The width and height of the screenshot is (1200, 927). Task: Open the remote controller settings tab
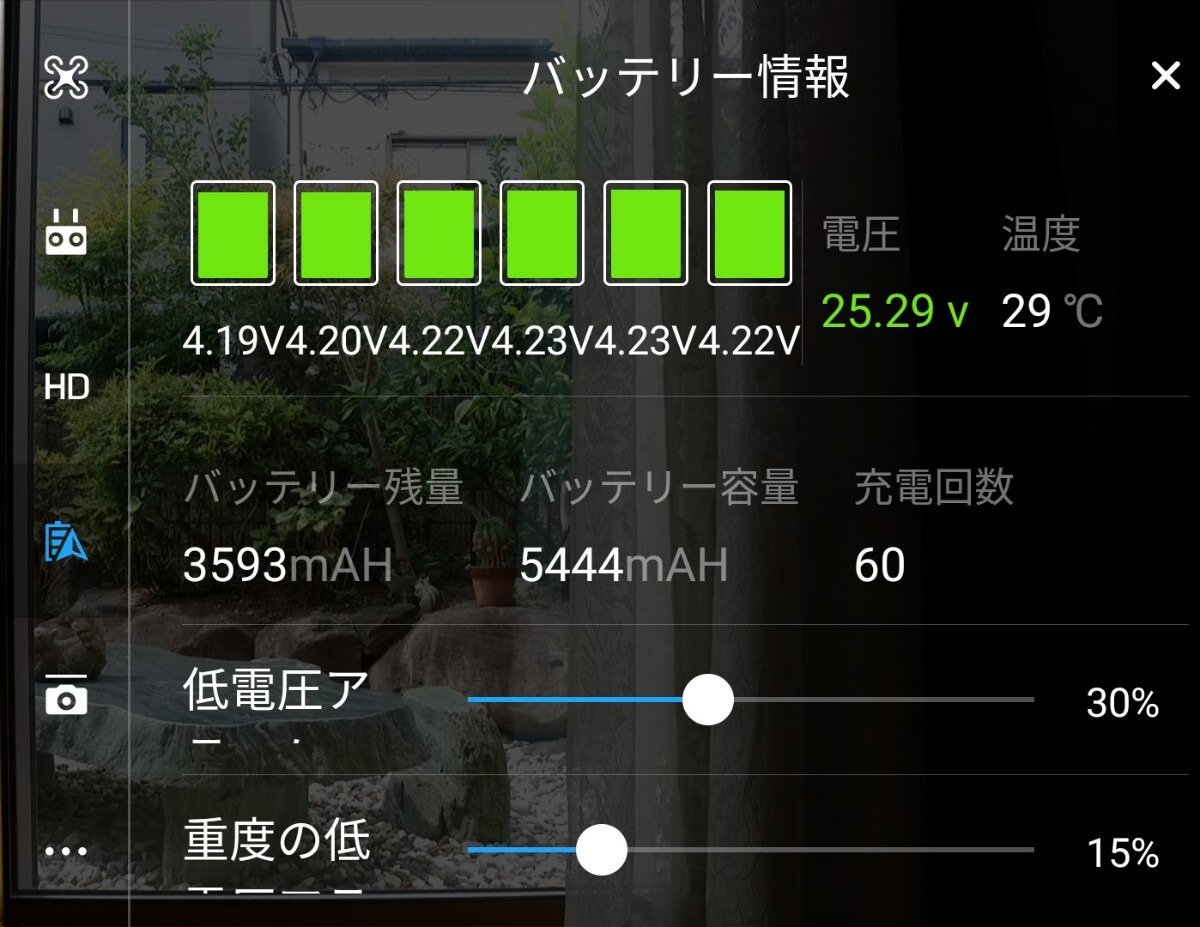67,232
